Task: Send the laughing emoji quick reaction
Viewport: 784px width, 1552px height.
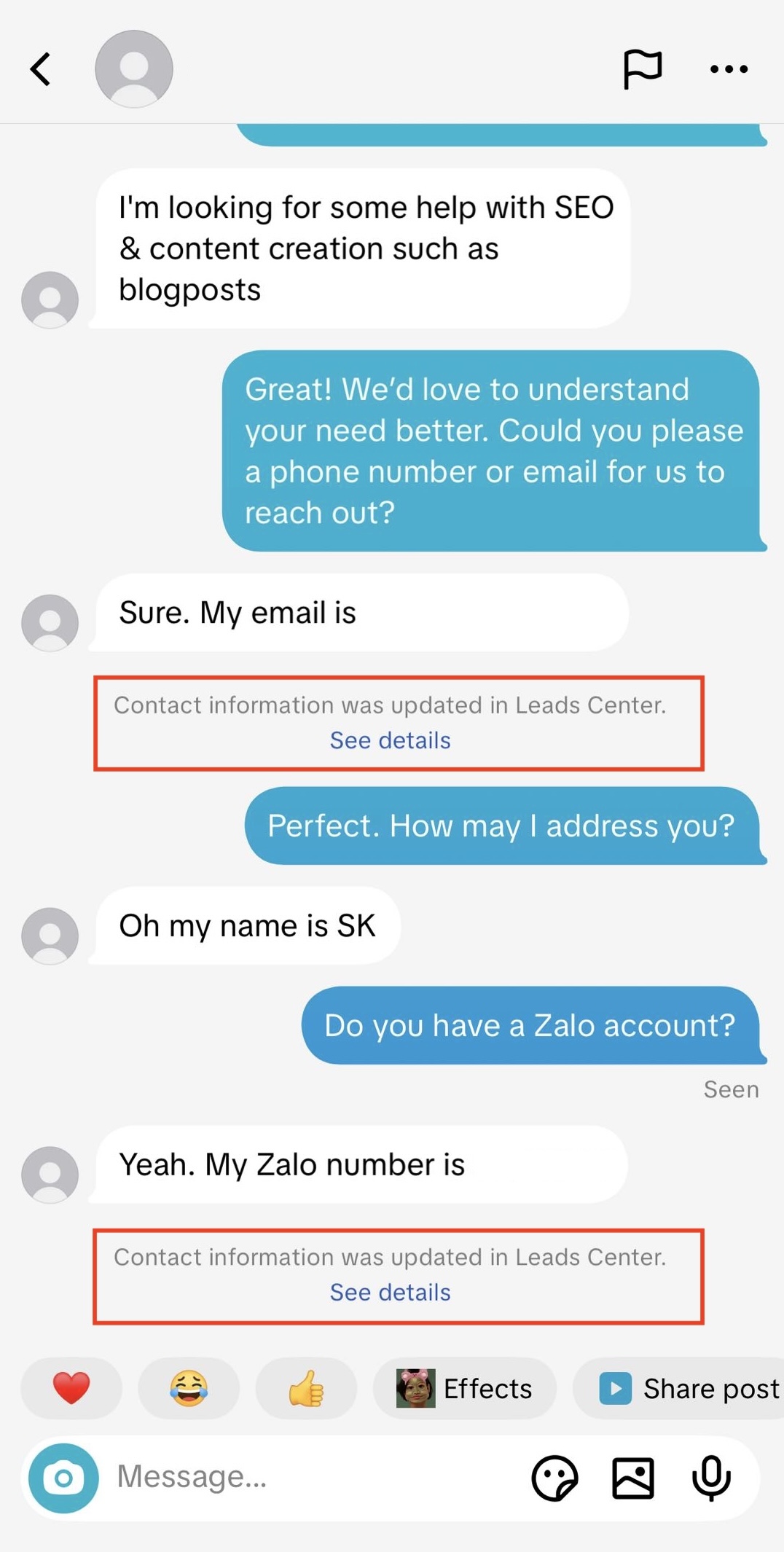Action: coord(189,1388)
